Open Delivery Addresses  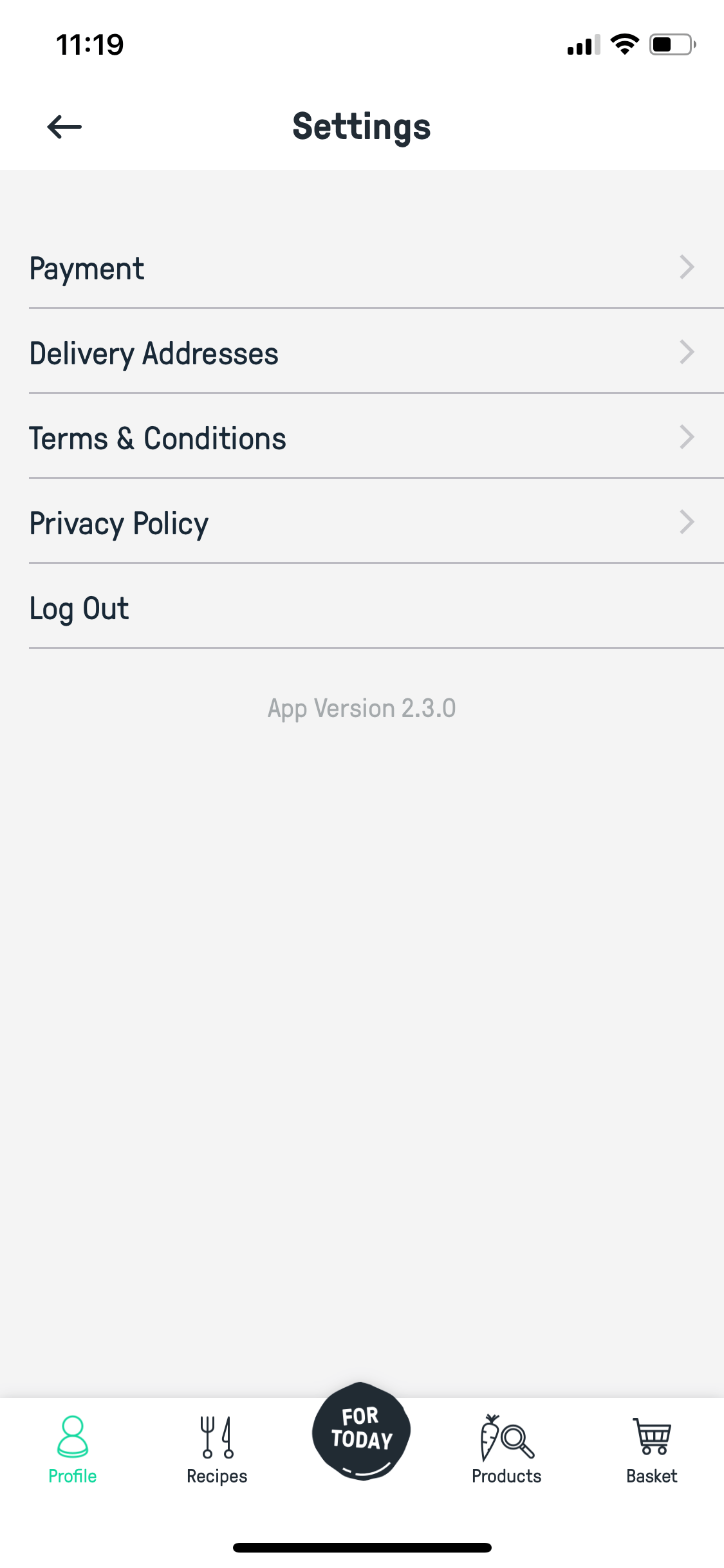coord(362,352)
